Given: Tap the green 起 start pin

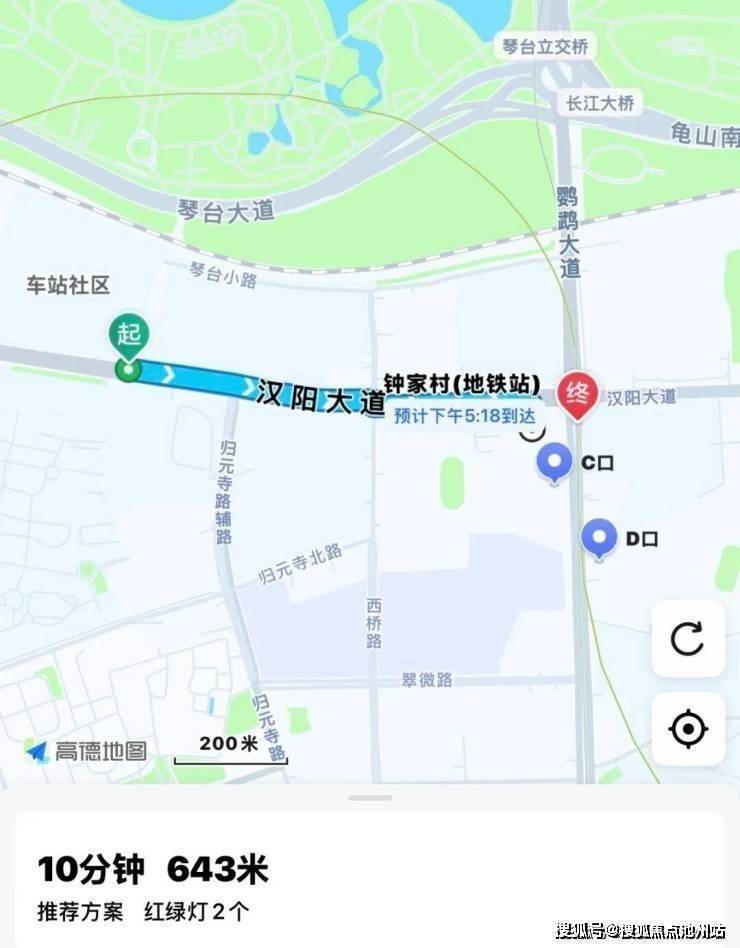Looking at the screenshot, I should [129, 338].
